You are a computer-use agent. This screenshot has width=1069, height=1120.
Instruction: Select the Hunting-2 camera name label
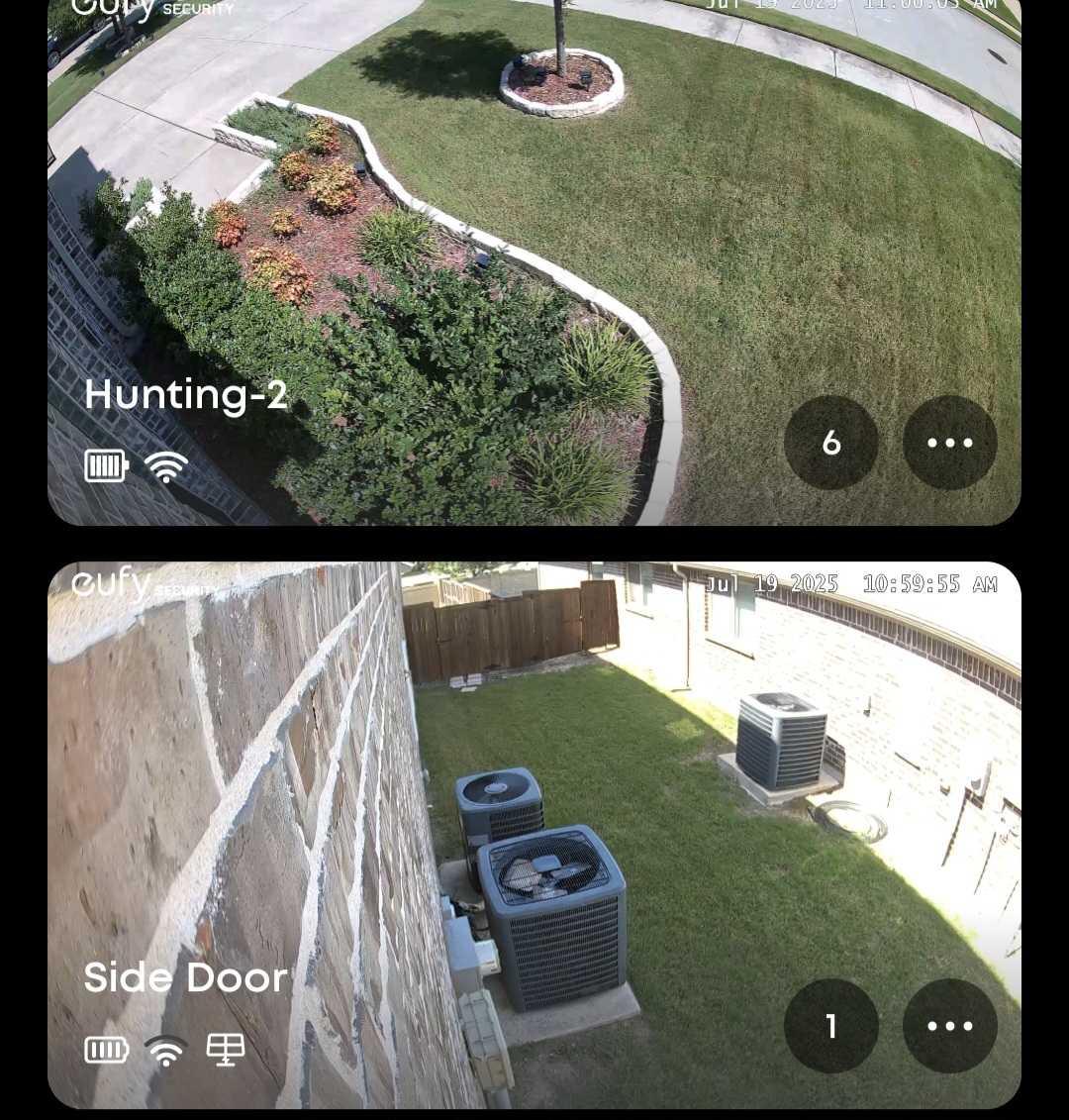(186, 394)
